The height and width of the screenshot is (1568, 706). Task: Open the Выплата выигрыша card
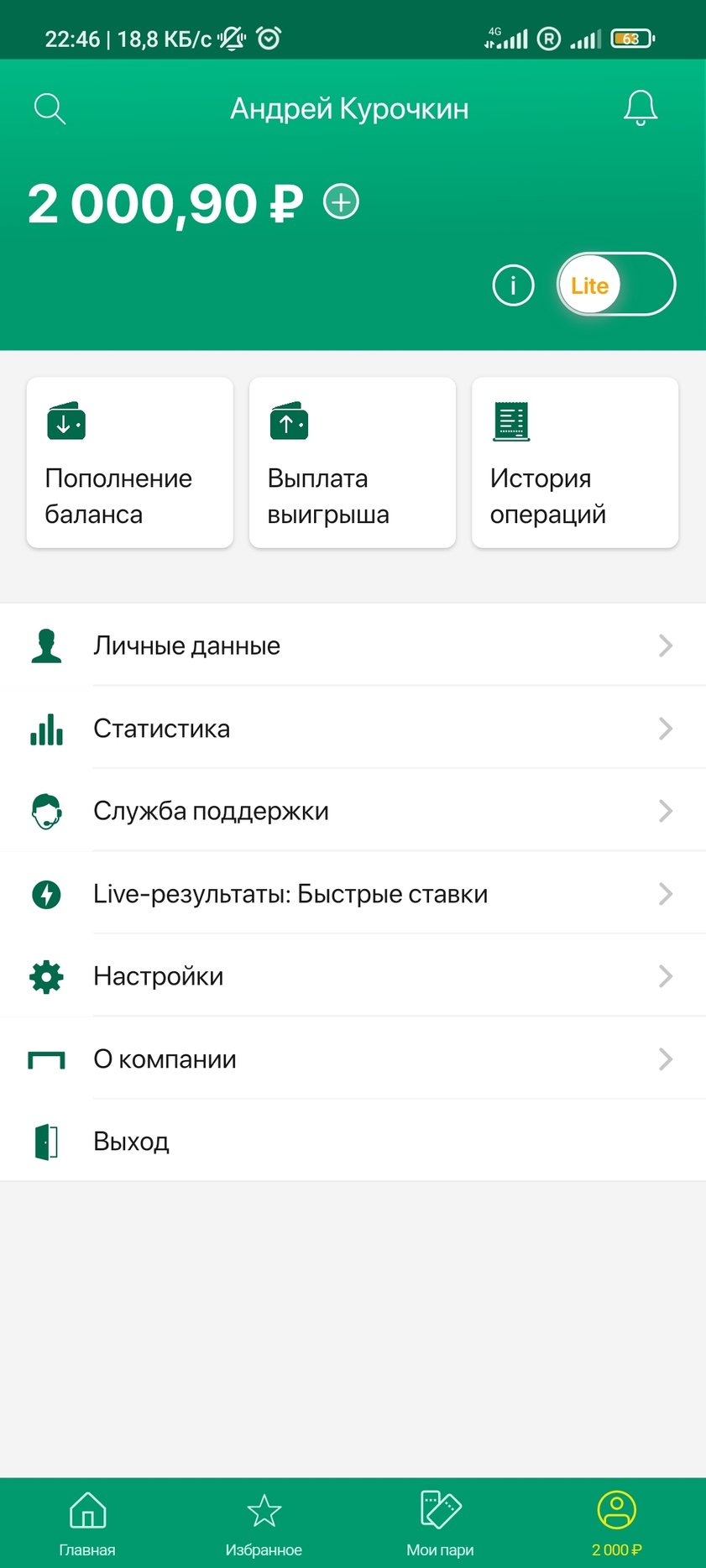pos(353,463)
